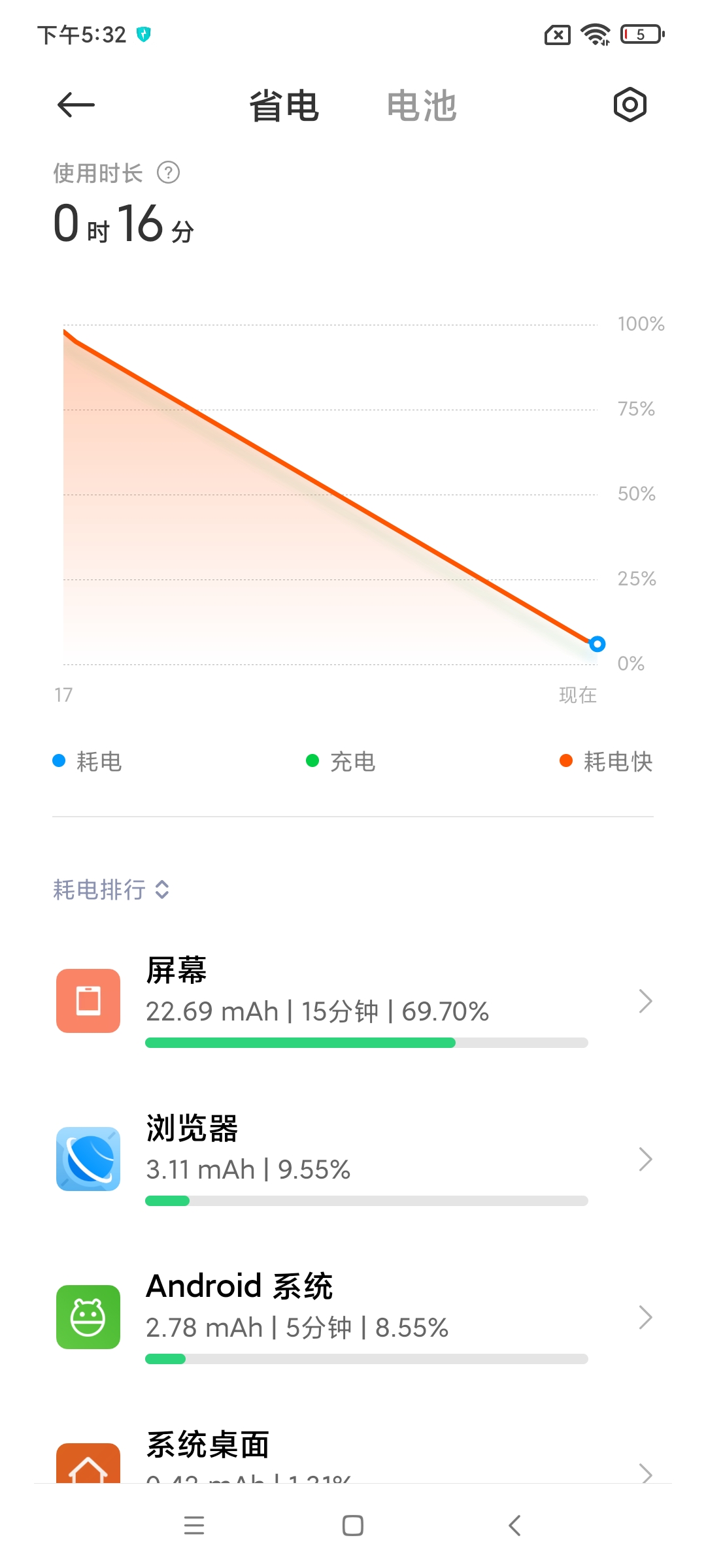Select the 省电 tab
Image resolution: width=706 pixels, height=1568 pixels.
click(x=284, y=106)
